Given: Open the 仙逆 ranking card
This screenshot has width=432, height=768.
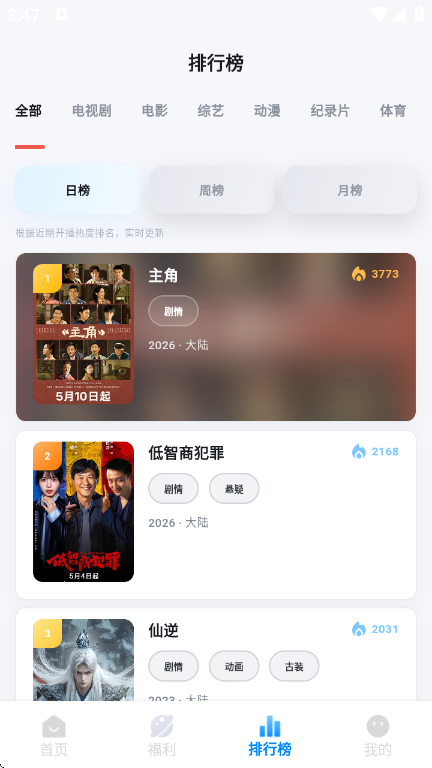Looking at the screenshot, I should click(x=216, y=654).
